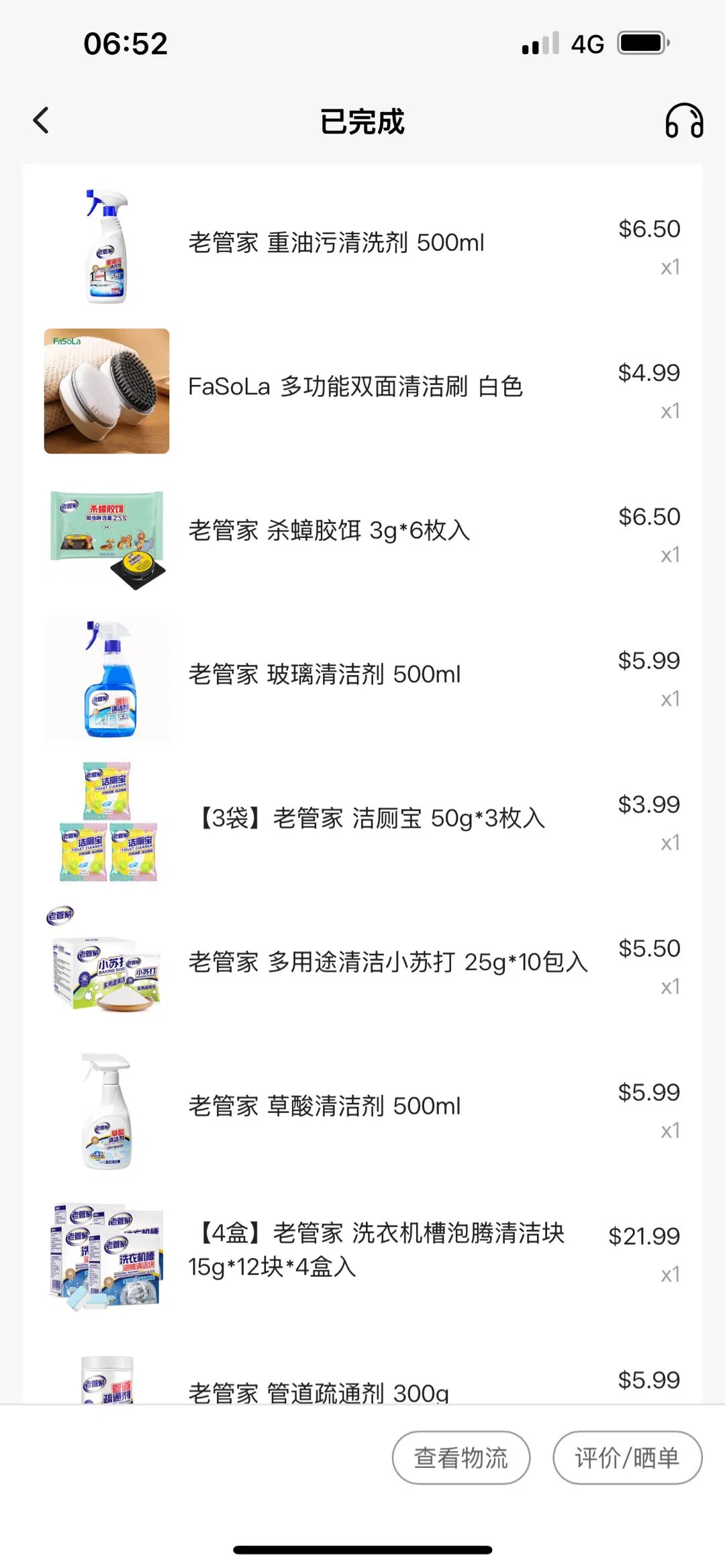Tap 评价/晒单 to review the order
Screen dimensions: 725x1568
(x=627, y=1458)
